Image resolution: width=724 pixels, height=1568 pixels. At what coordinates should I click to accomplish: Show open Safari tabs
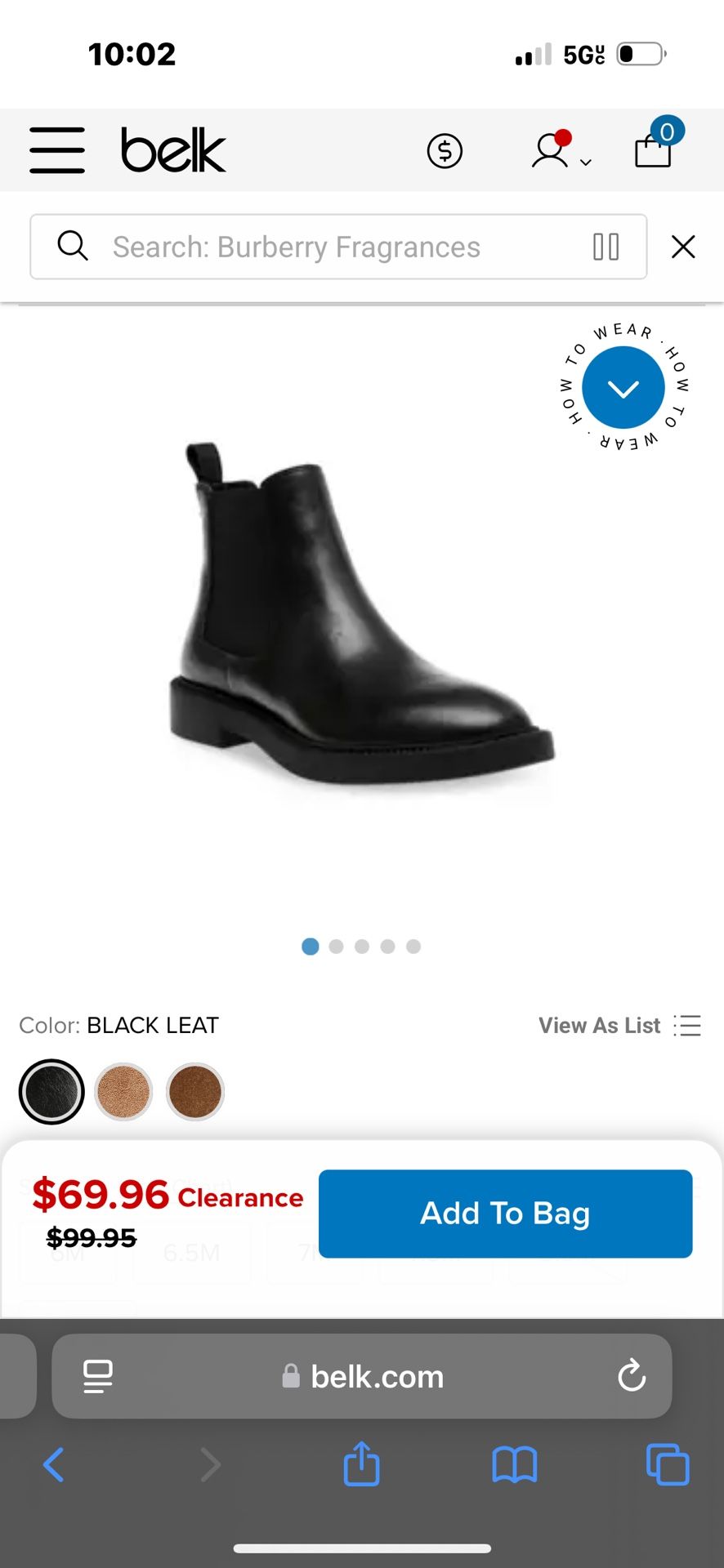(x=667, y=1464)
